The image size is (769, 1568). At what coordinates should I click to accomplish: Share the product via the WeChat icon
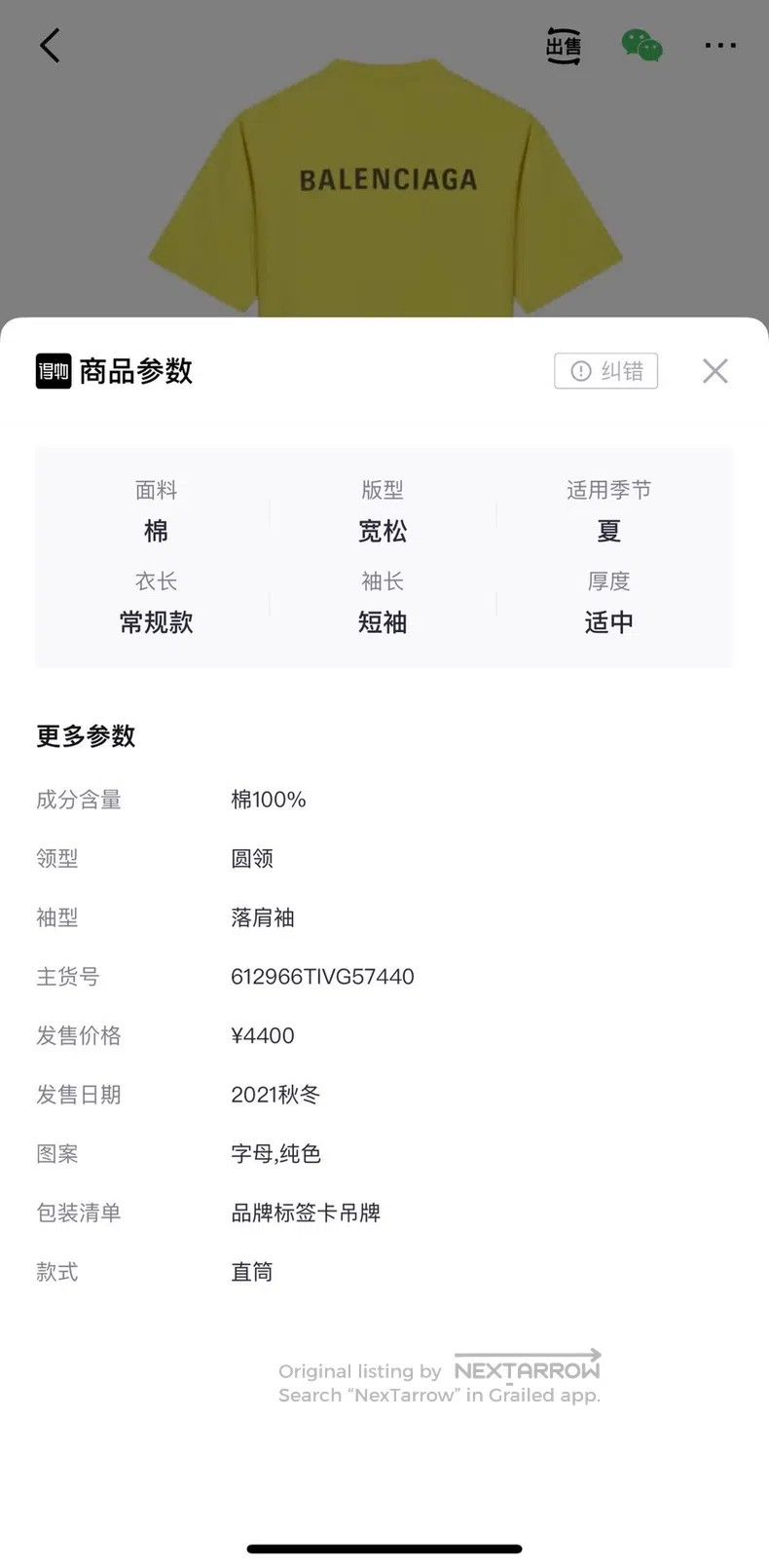(641, 46)
